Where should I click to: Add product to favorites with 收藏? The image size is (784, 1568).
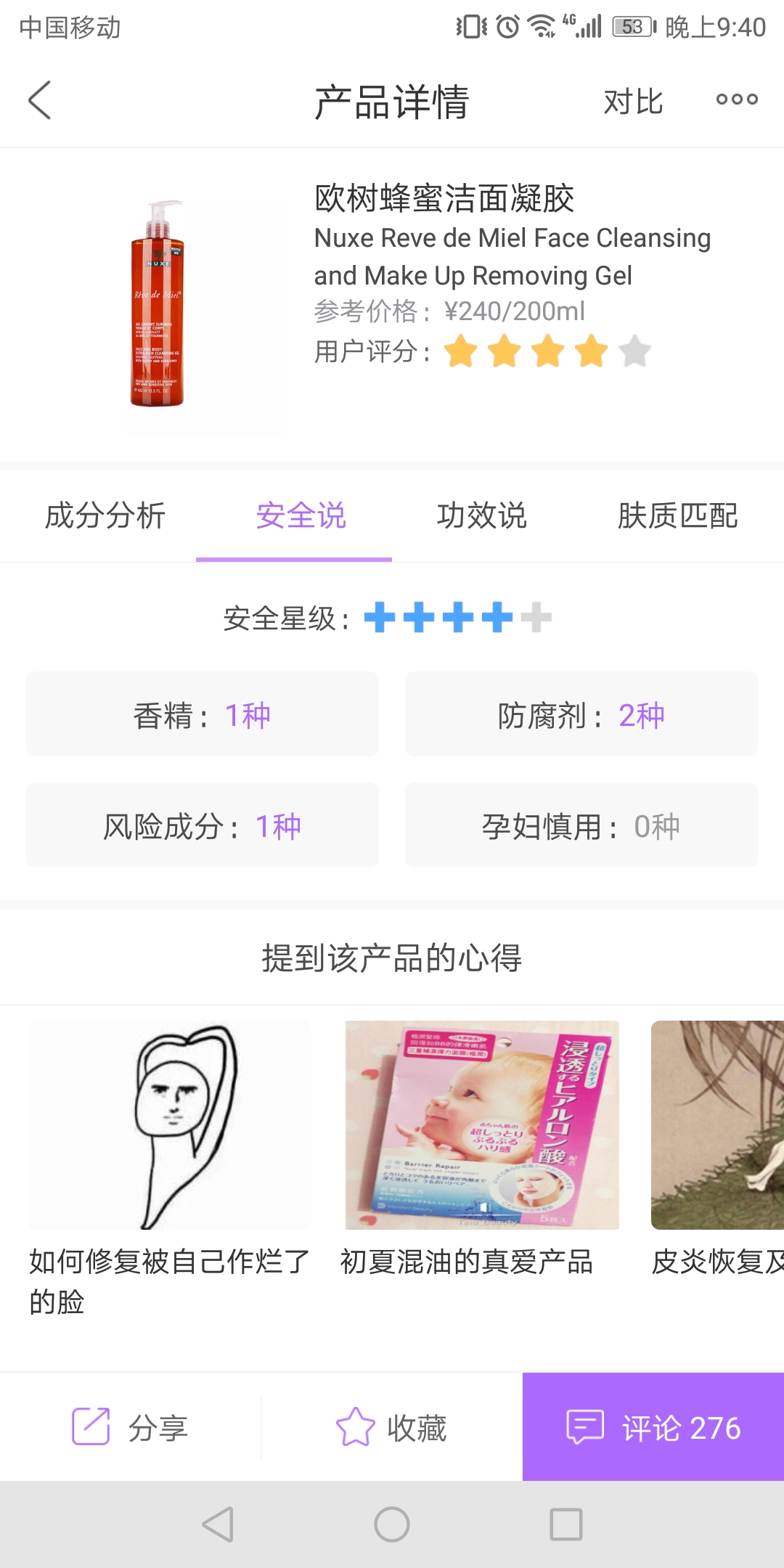(x=392, y=1427)
